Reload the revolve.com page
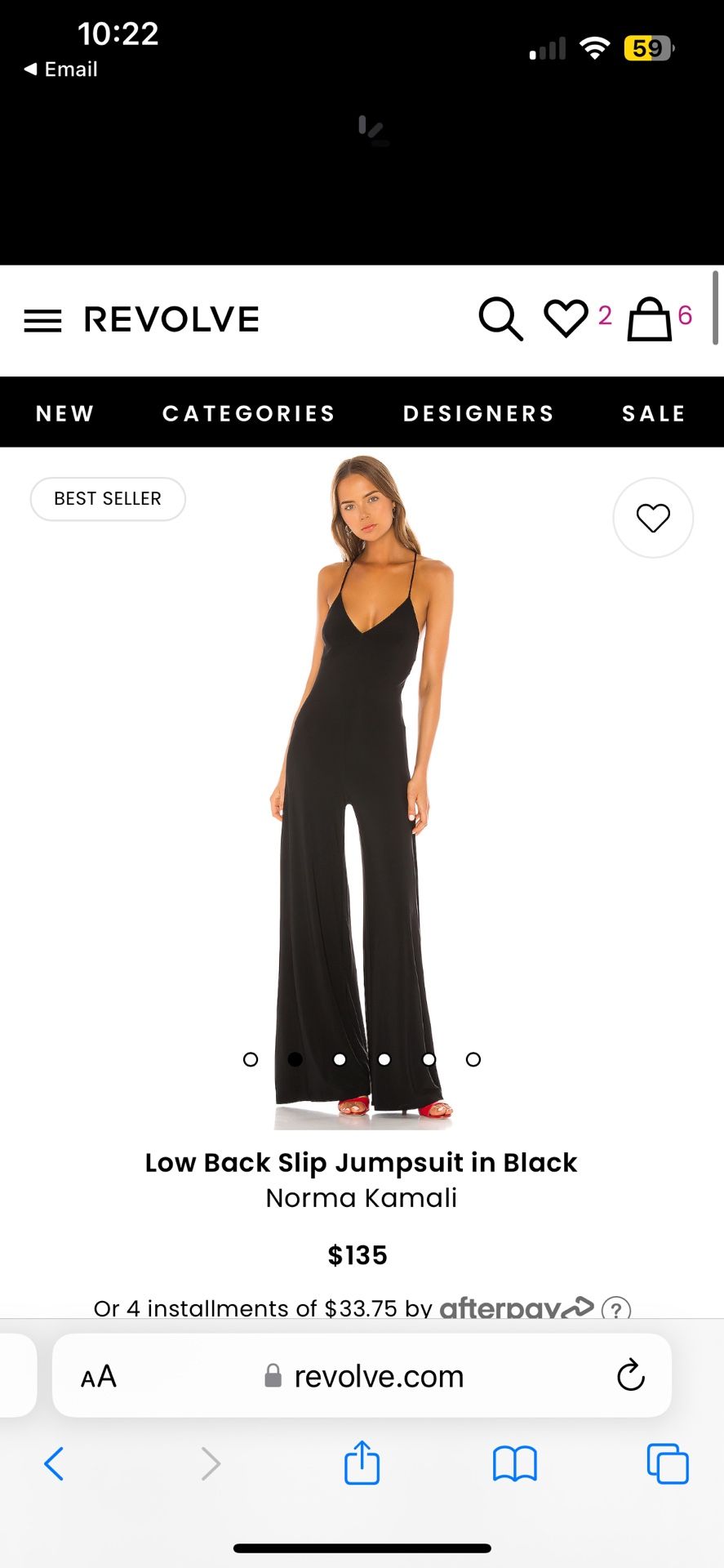 (x=630, y=1375)
